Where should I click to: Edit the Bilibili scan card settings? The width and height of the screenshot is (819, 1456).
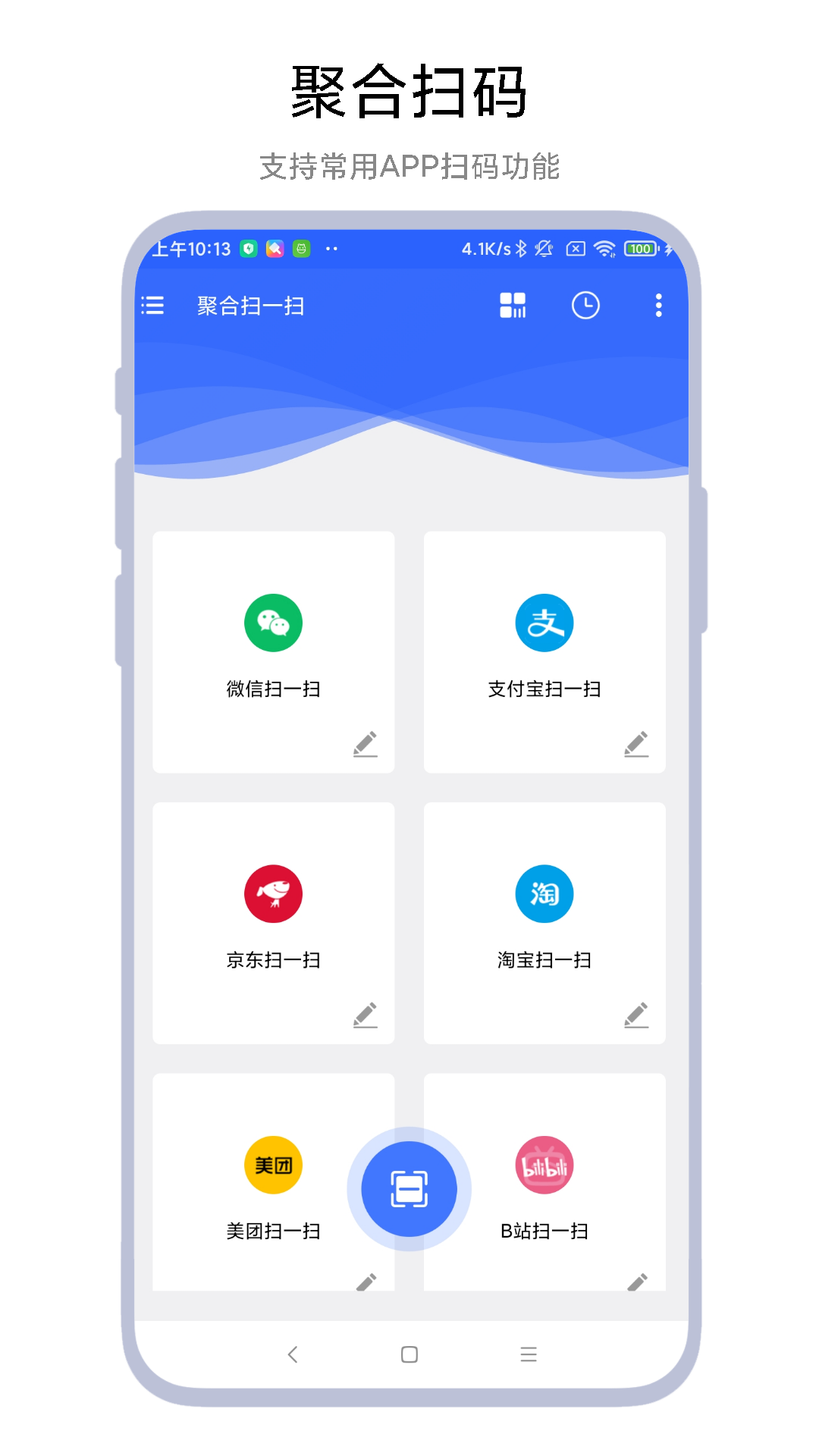(637, 1282)
